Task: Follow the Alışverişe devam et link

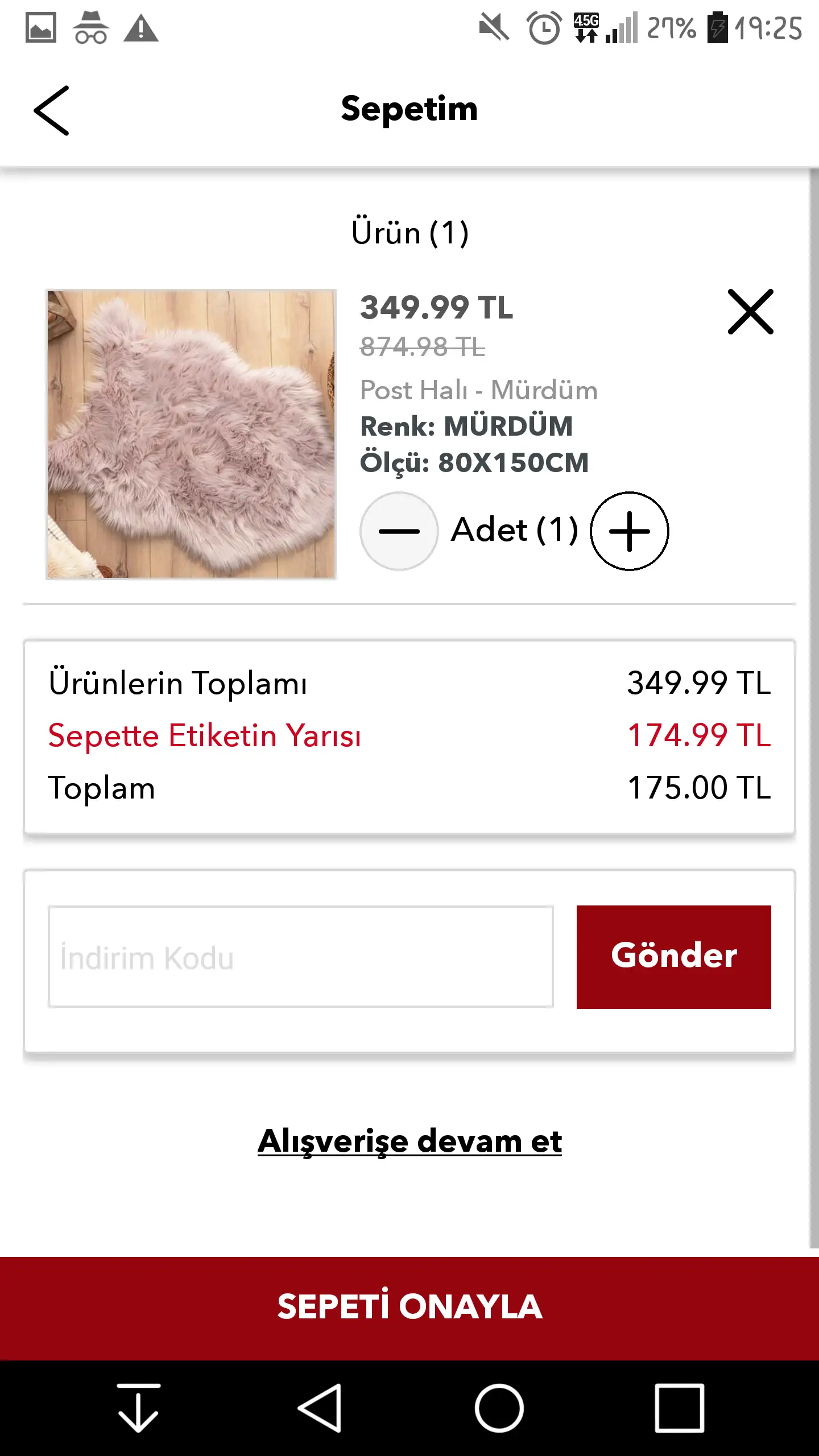Action: [x=409, y=1141]
